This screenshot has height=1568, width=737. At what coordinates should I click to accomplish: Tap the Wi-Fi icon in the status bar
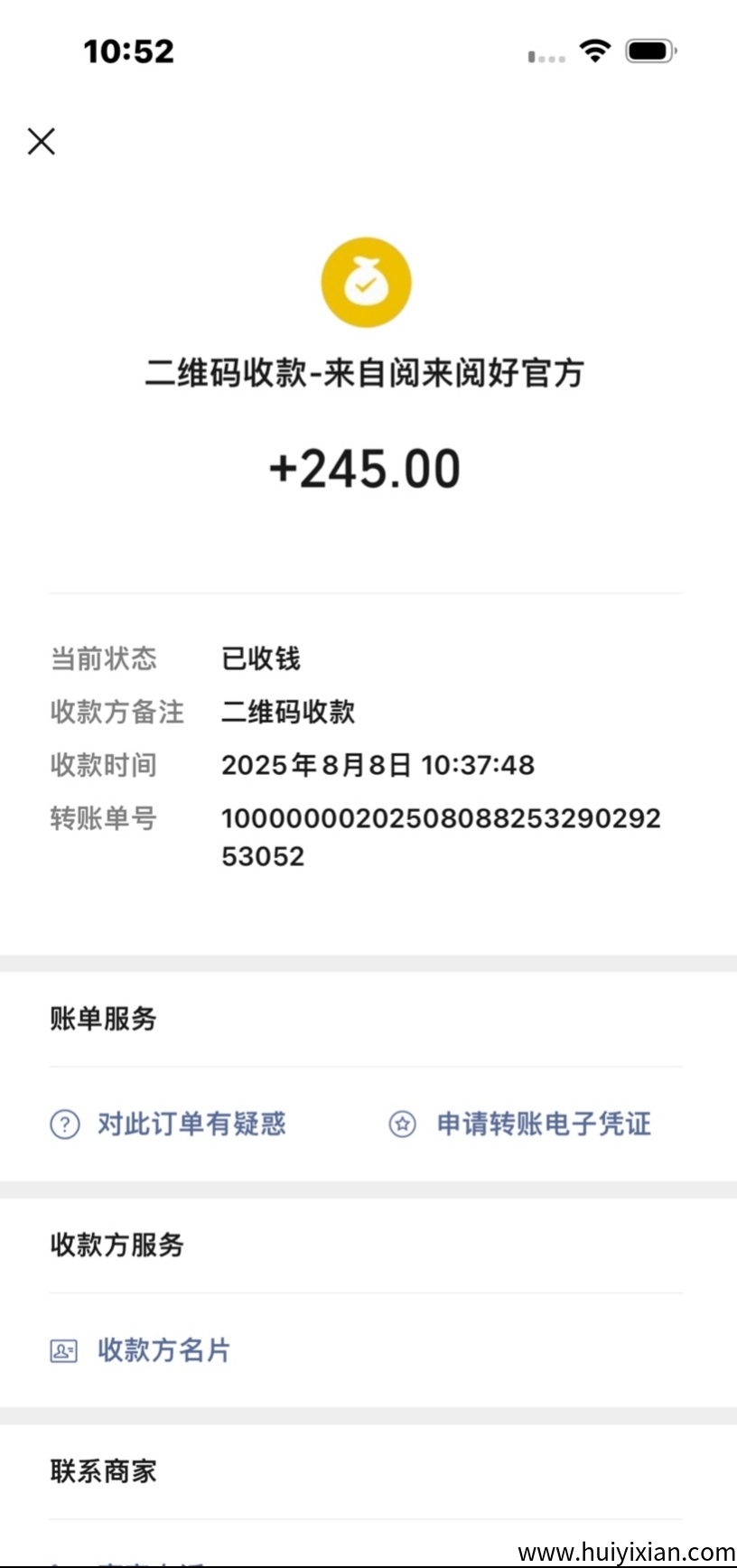tap(593, 51)
